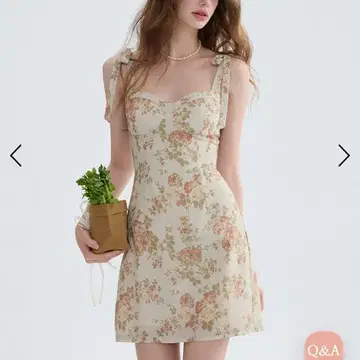The height and width of the screenshot is (360, 360).
Task: Open the floral dress photo full screen
Action: (x=180, y=180)
